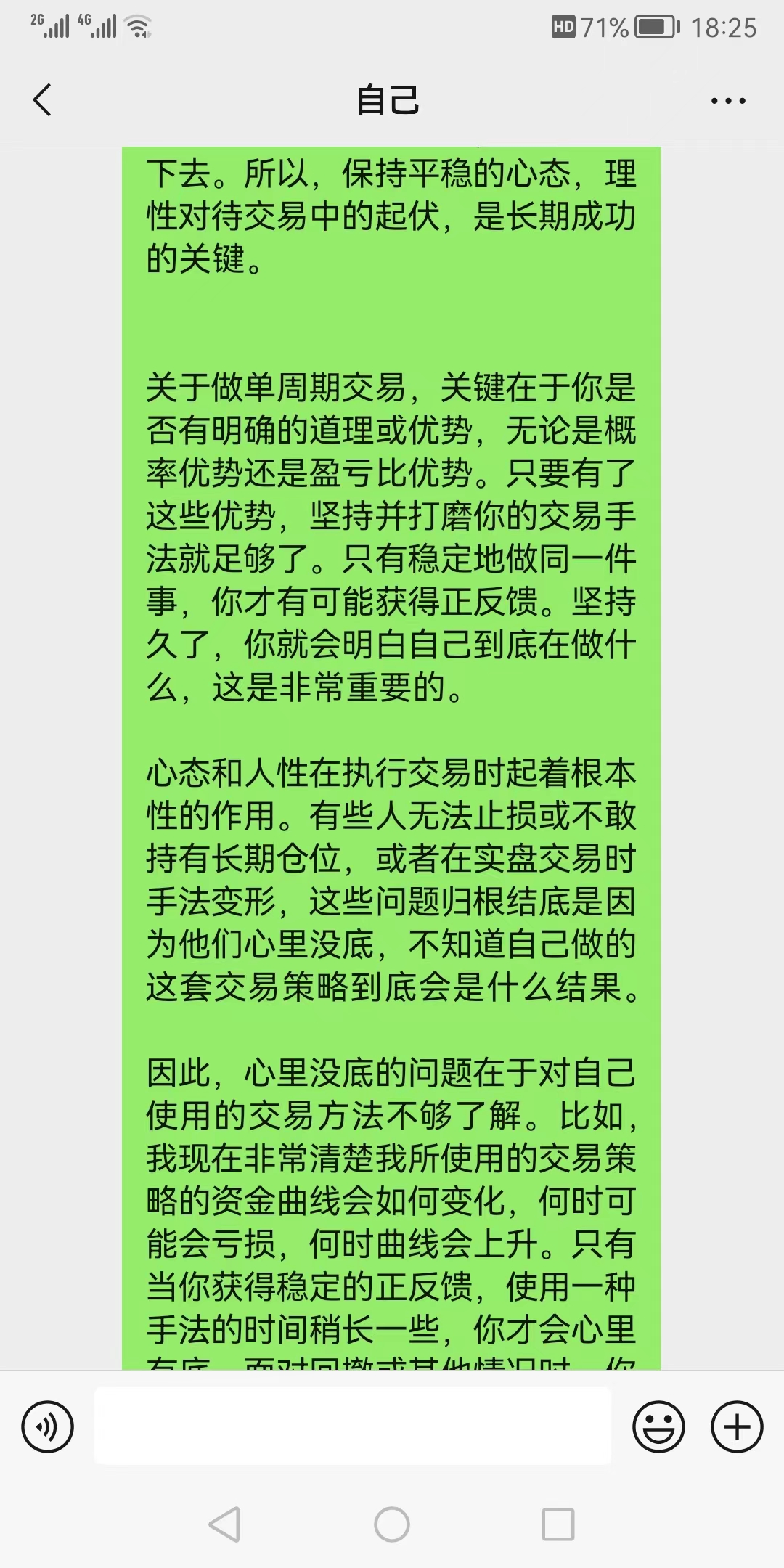Switch to voice message input
This screenshot has height=1568, width=784.
(x=48, y=1426)
